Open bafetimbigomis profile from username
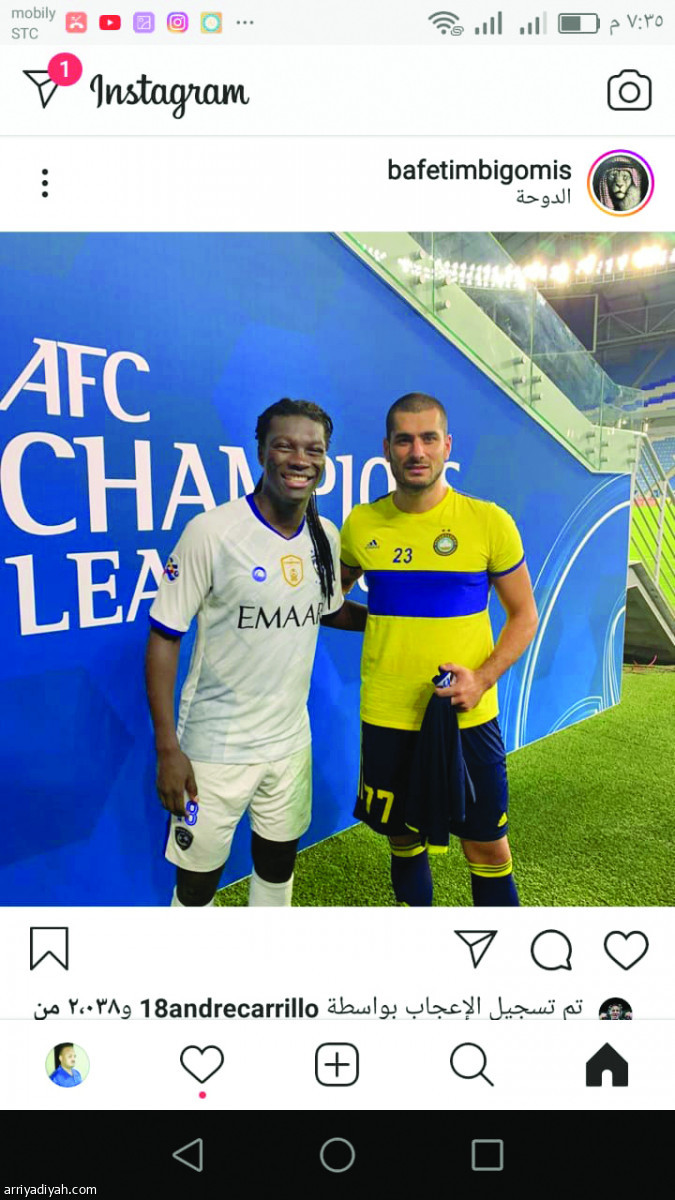The width and height of the screenshot is (675, 1200). (x=479, y=171)
